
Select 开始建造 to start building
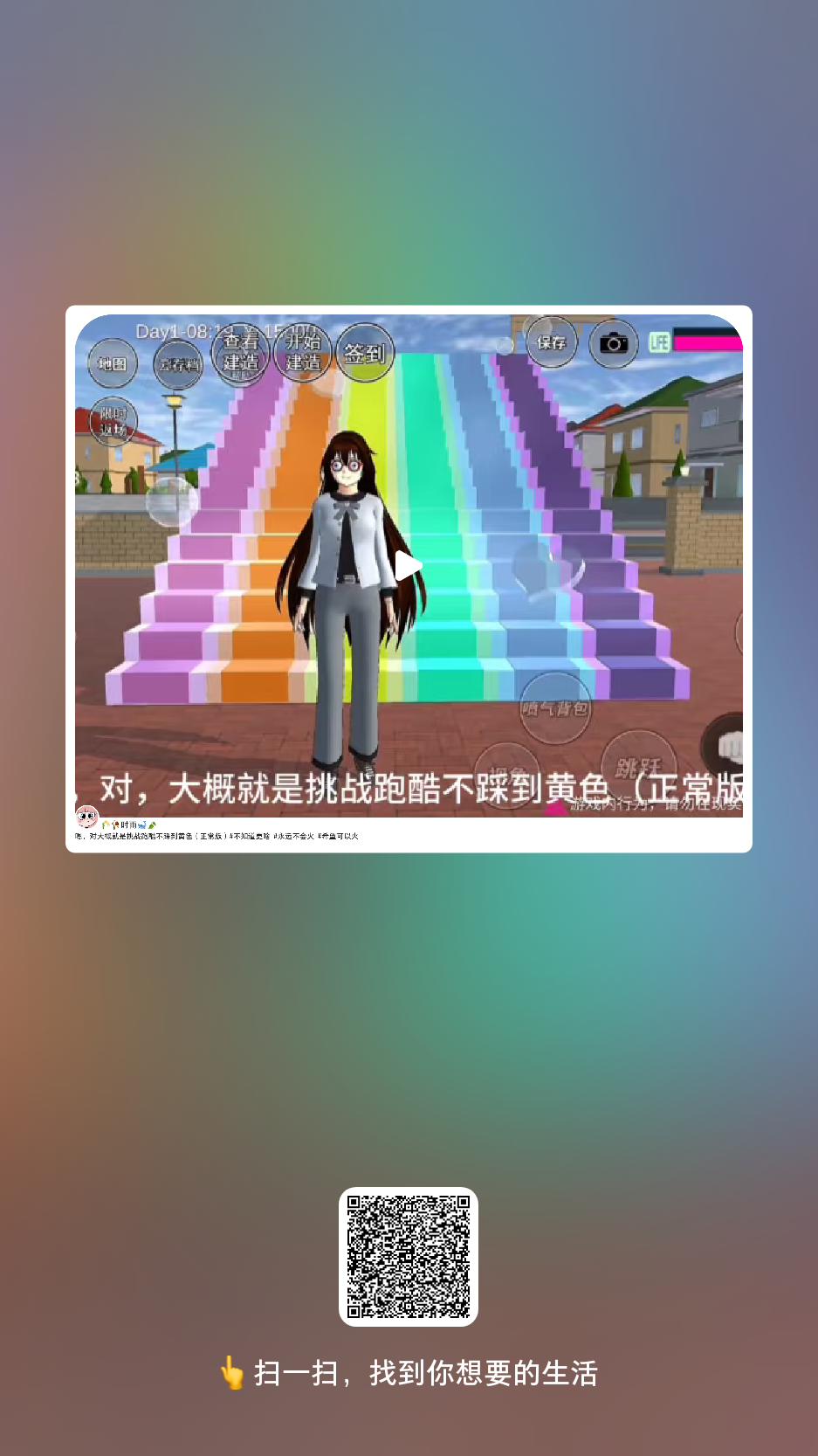[x=304, y=353]
